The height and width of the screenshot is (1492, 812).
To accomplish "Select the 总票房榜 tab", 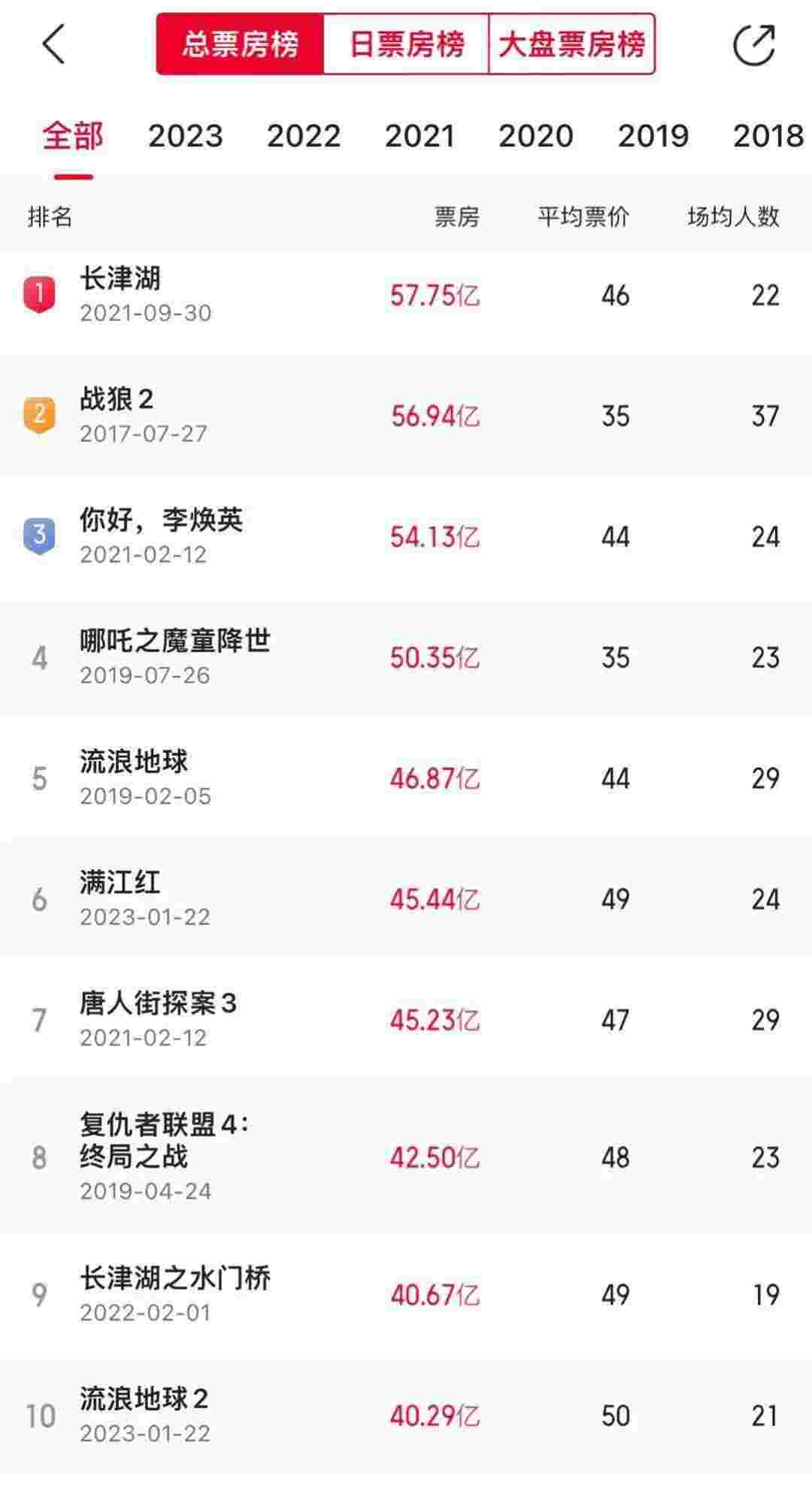I will point(241,44).
